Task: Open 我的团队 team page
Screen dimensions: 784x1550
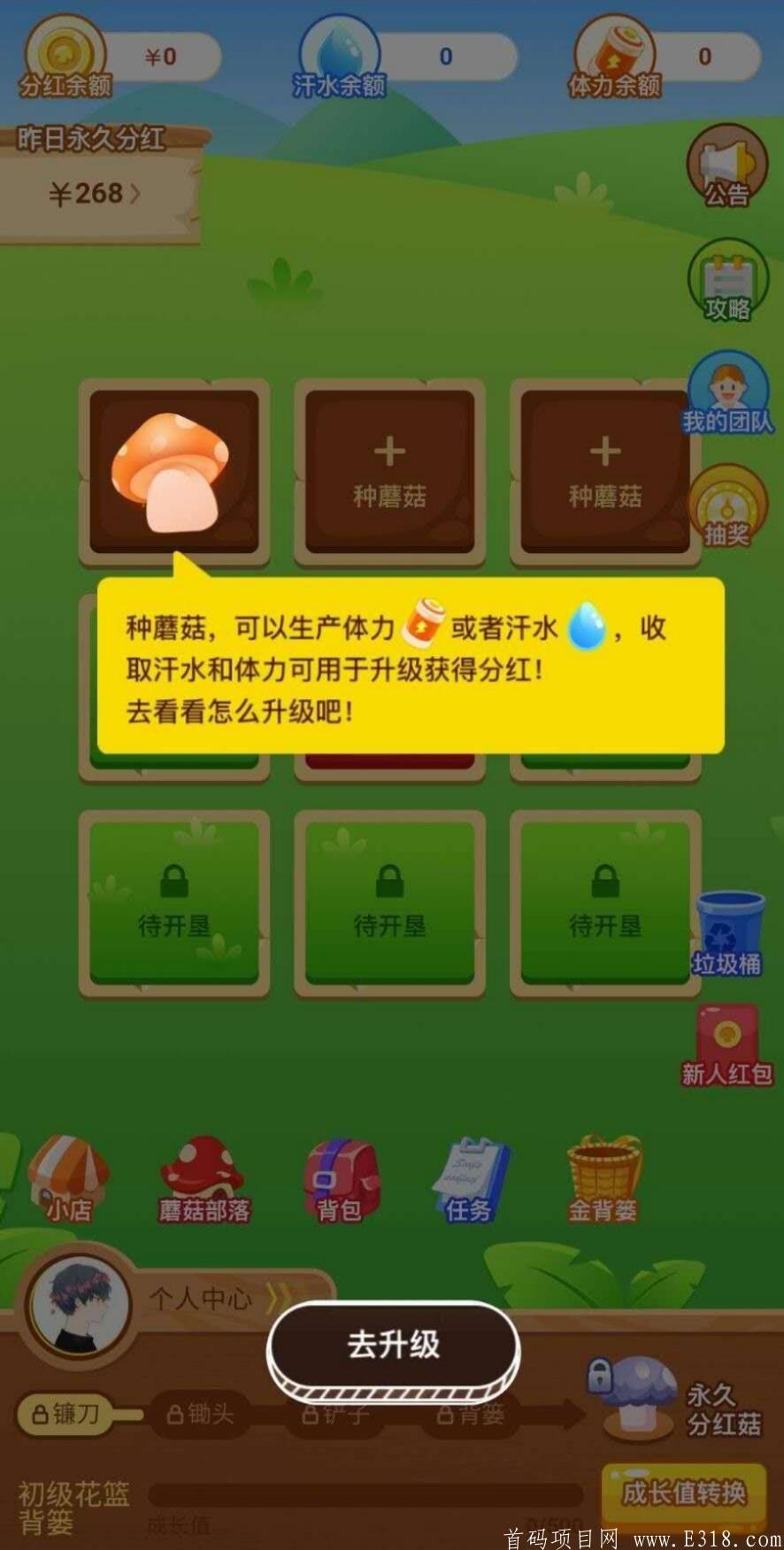Action: pyautogui.click(x=727, y=395)
